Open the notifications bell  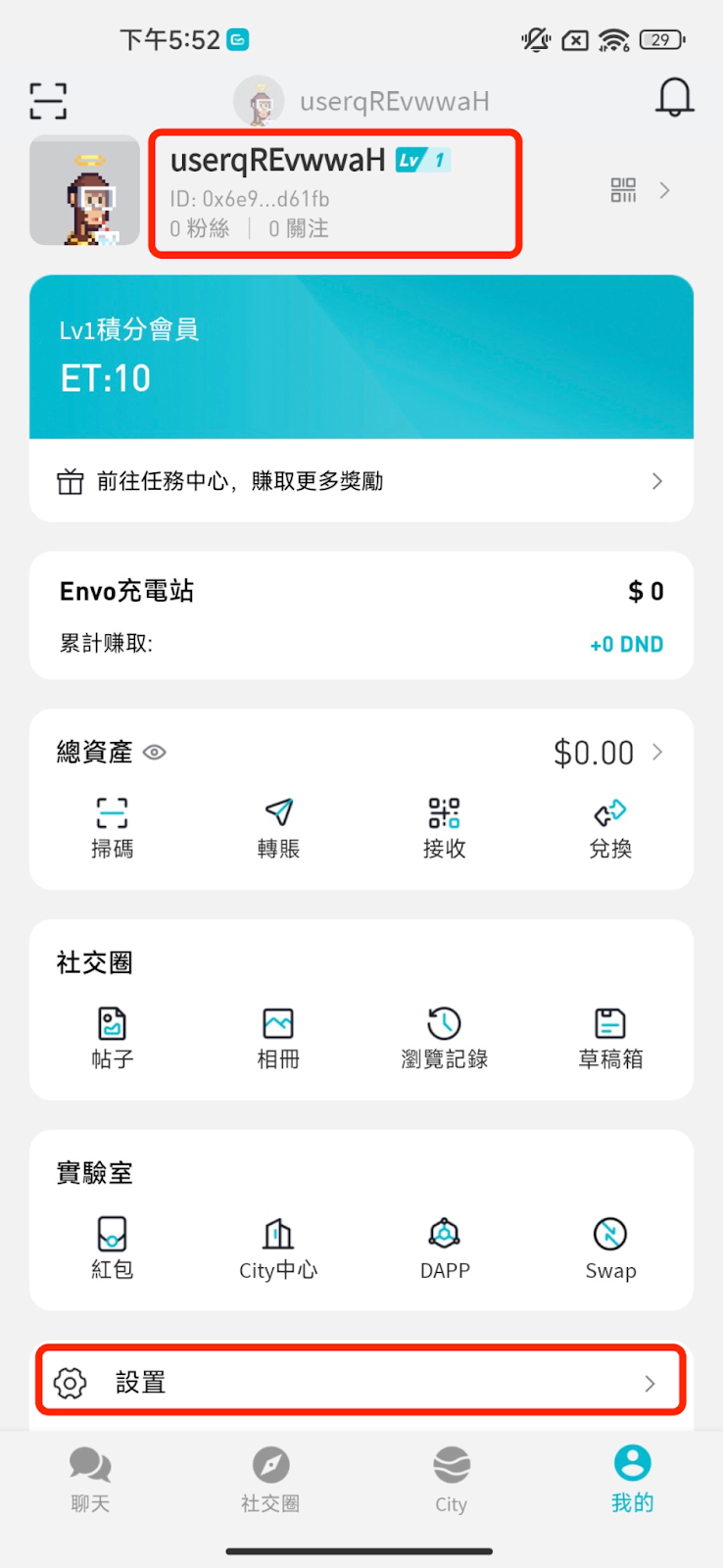674,98
